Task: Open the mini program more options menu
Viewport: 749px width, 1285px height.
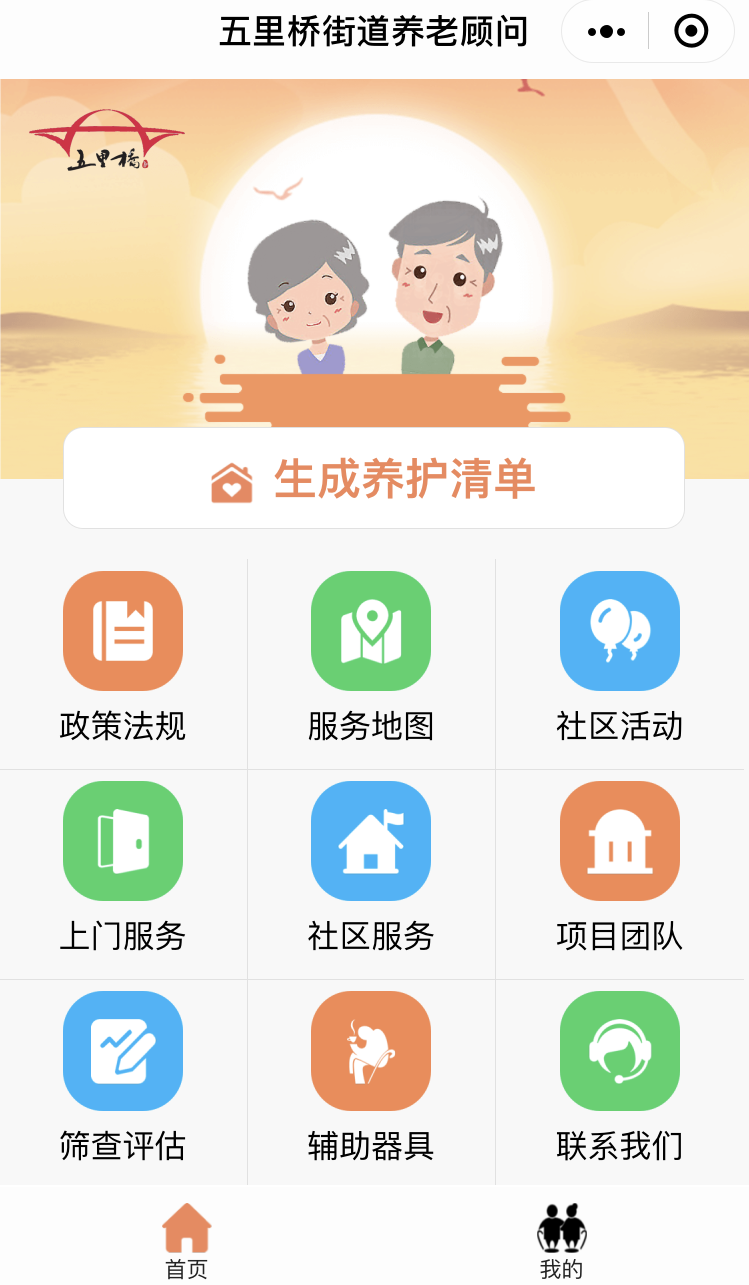Action: click(x=606, y=32)
